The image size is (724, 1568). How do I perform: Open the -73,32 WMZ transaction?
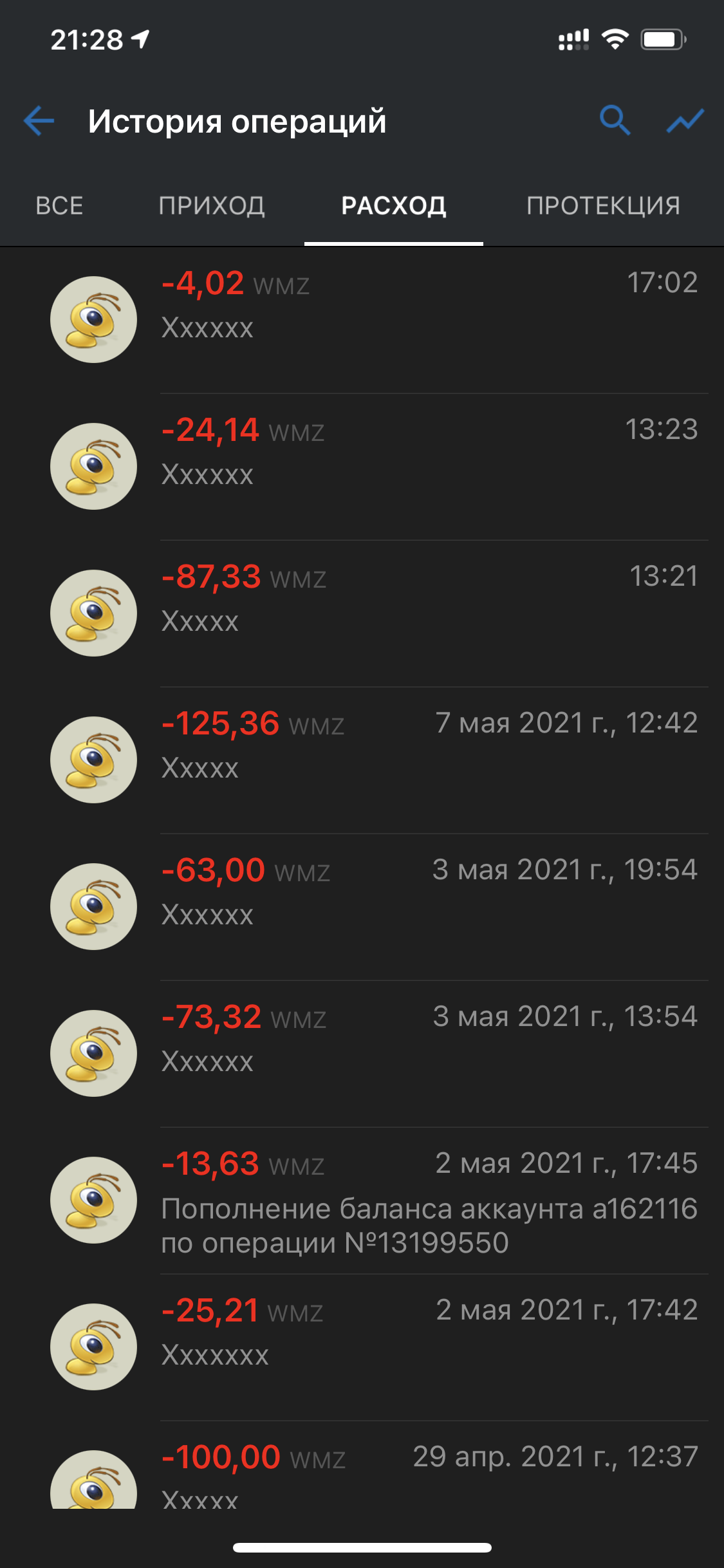coord(362,1054)
